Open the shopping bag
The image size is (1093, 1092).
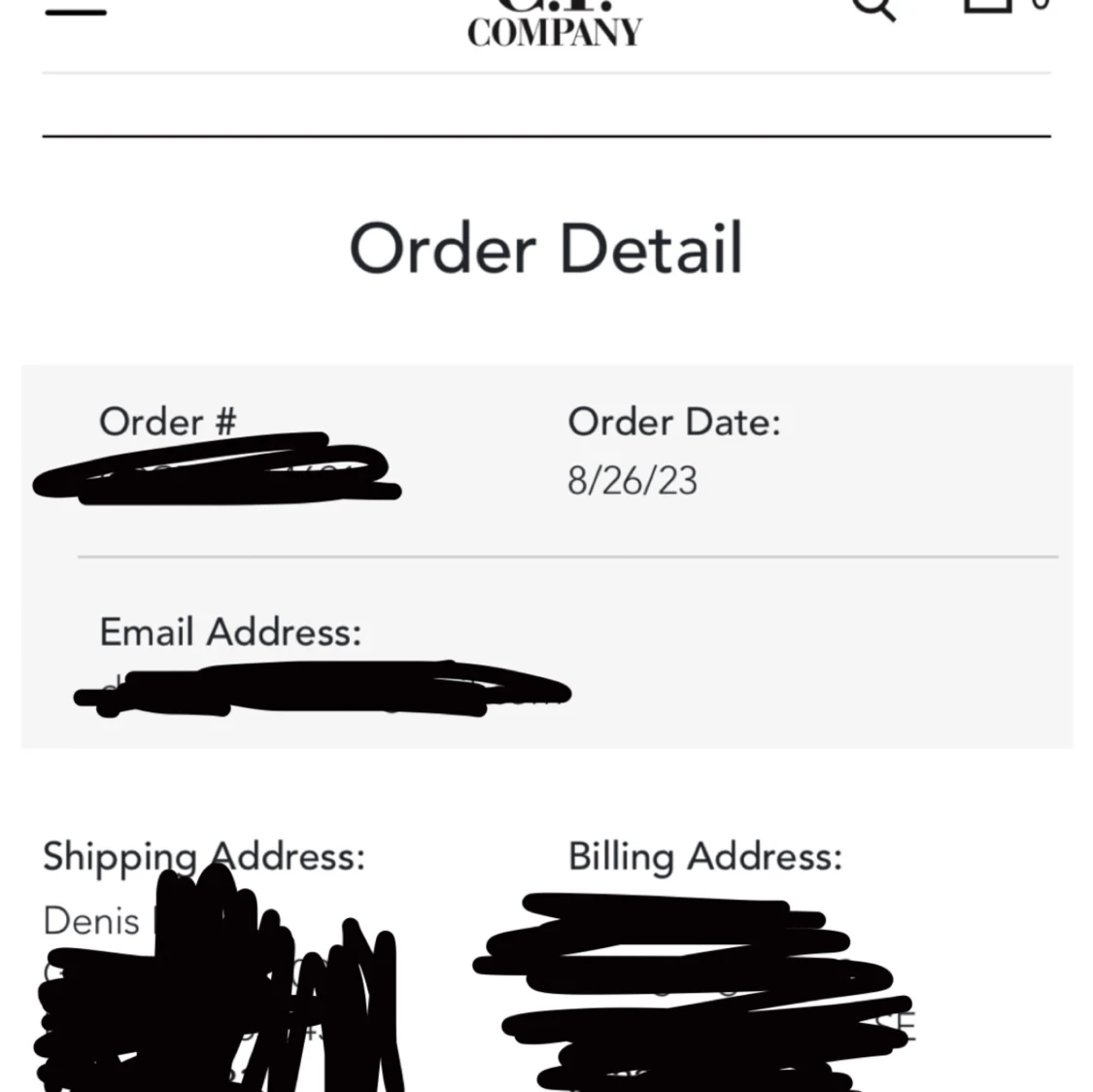(989, 6)
